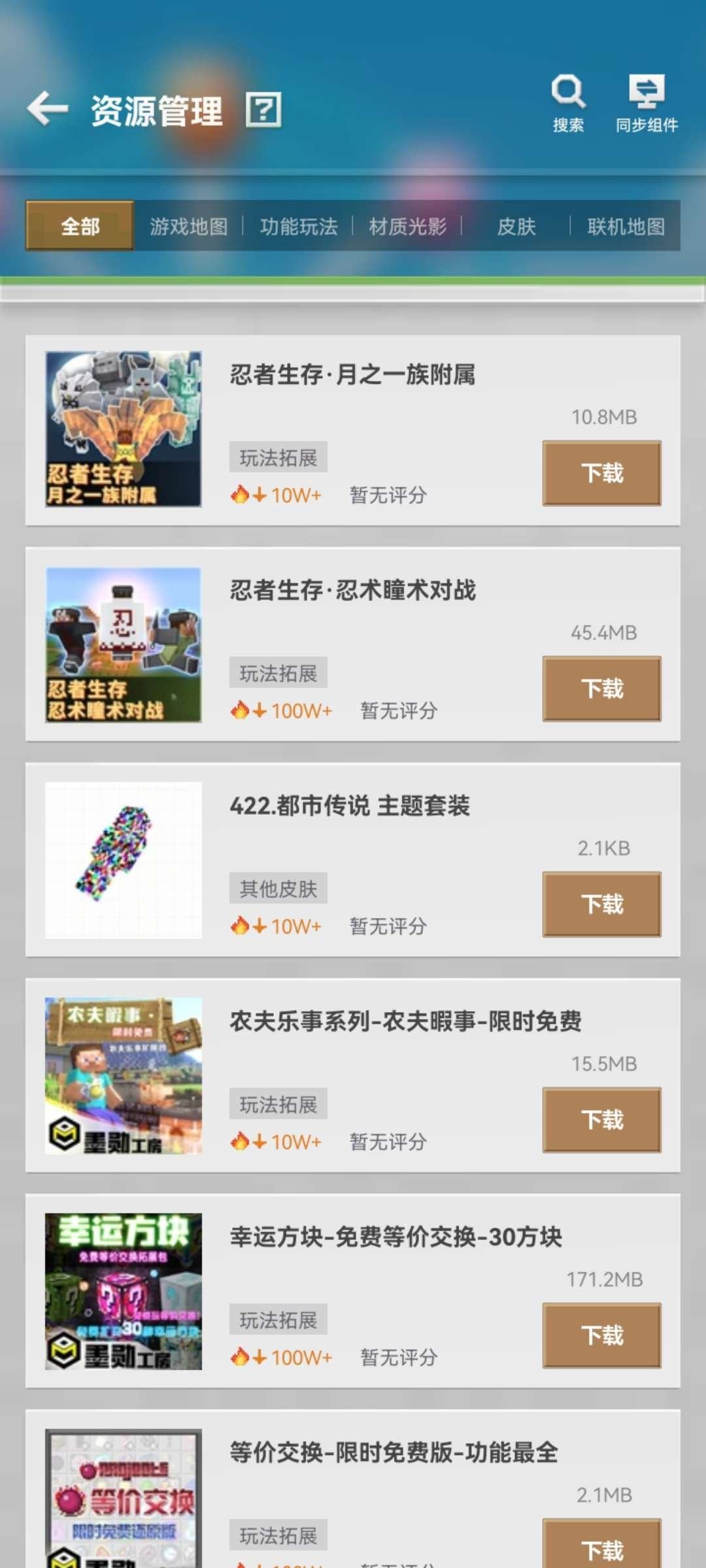Click 暂无评分 on 都市传说 主题套装

pyautogui.click(x=388, y=926)
